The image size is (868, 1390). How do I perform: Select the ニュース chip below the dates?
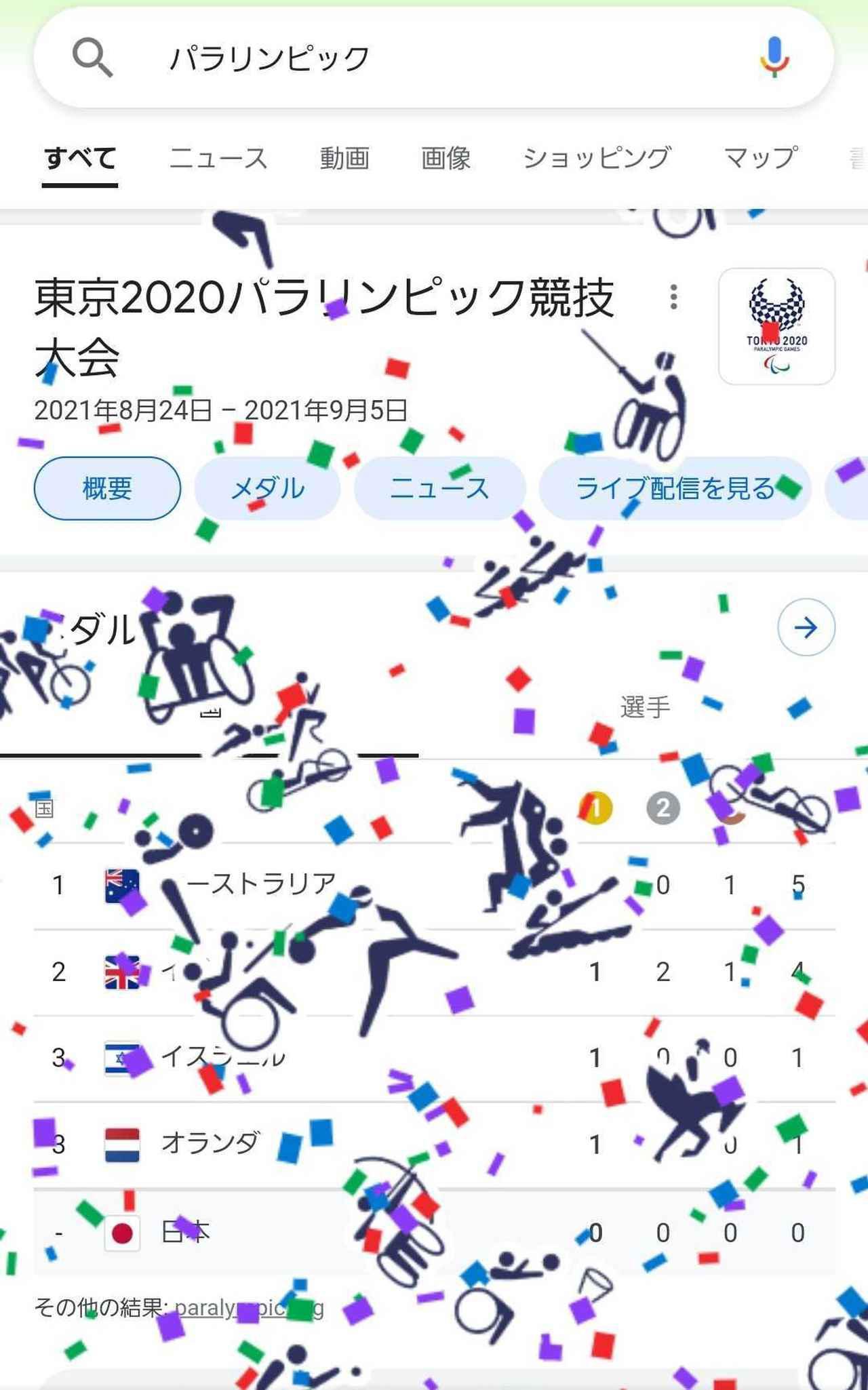click(439, 488)
